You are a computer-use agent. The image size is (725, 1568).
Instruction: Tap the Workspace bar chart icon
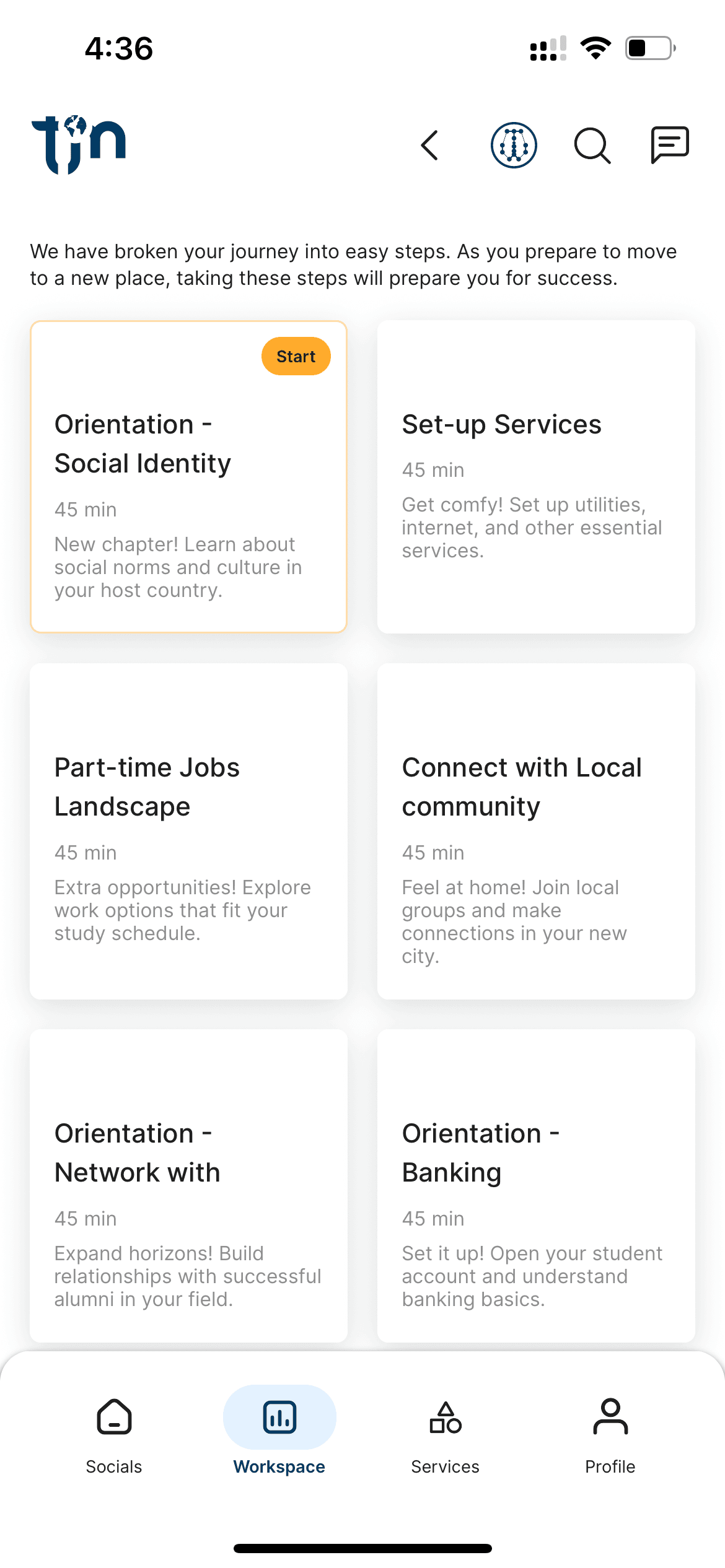[x=279, y=1417]
